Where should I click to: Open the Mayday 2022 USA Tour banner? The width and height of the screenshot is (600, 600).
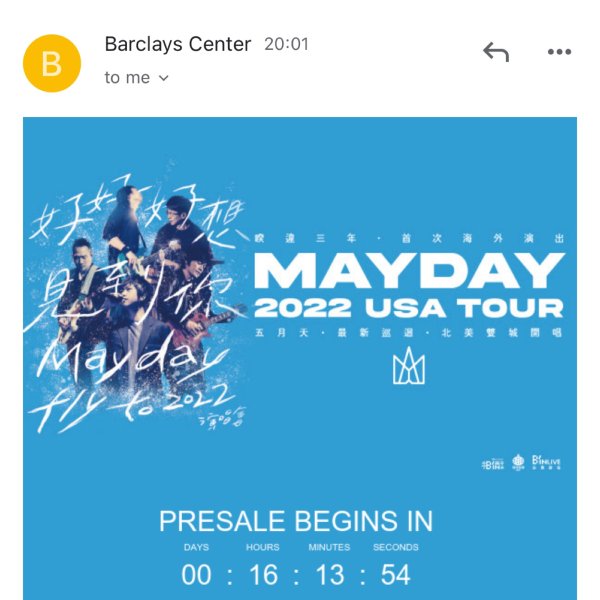[x=300, y=300]
